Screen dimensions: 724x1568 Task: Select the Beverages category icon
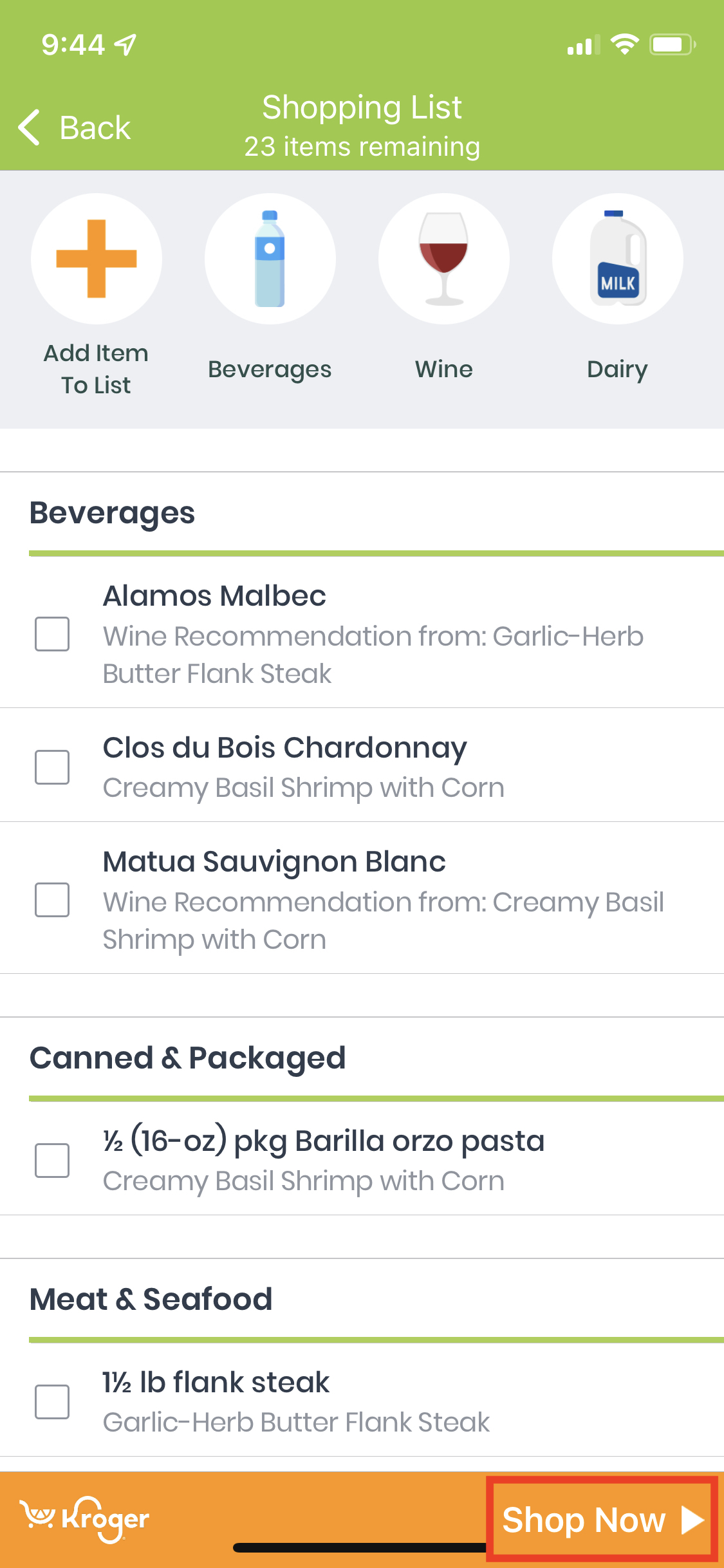point(270,258)
